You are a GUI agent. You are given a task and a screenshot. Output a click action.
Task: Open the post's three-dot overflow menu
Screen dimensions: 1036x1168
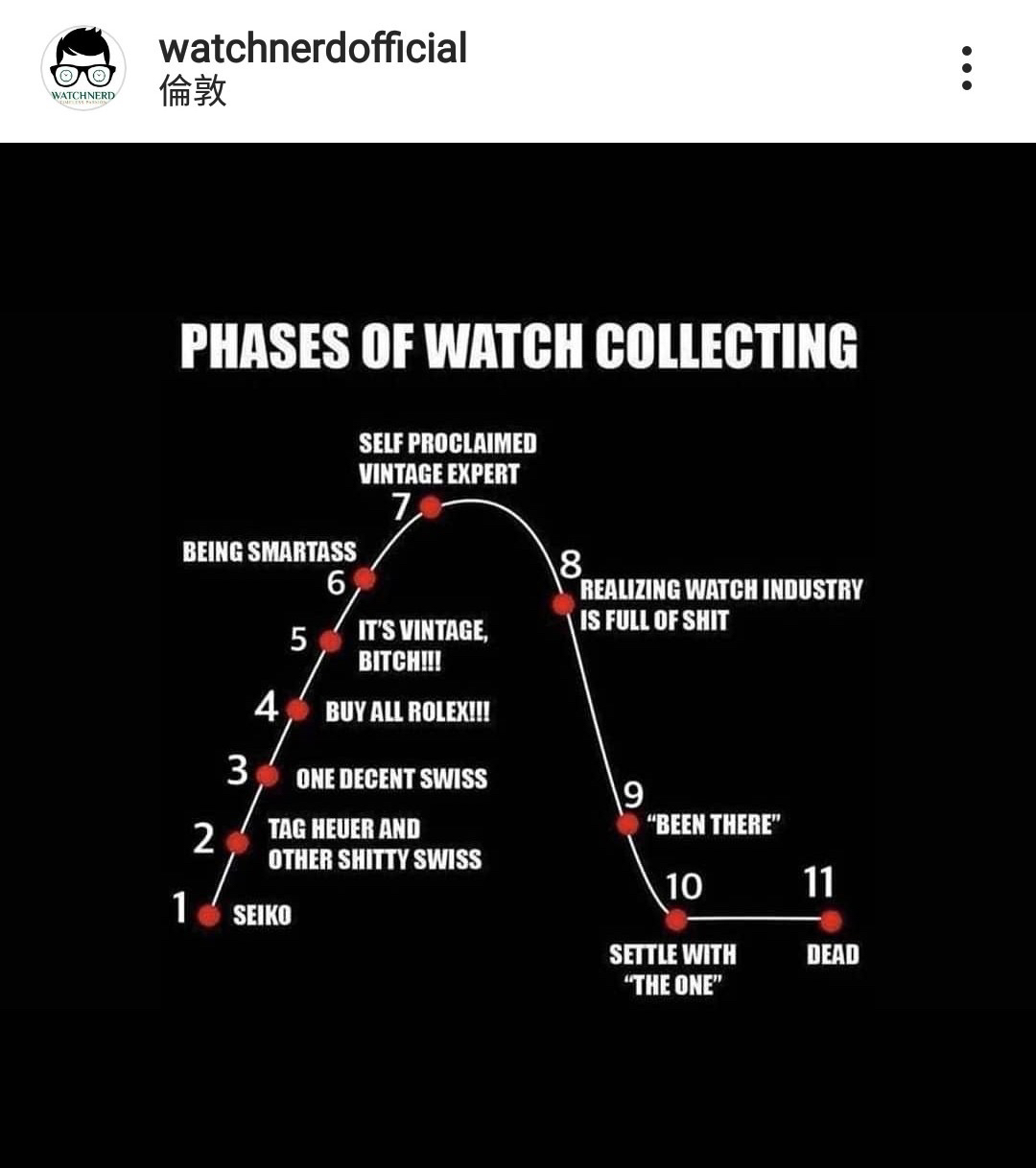click(966, 68)
